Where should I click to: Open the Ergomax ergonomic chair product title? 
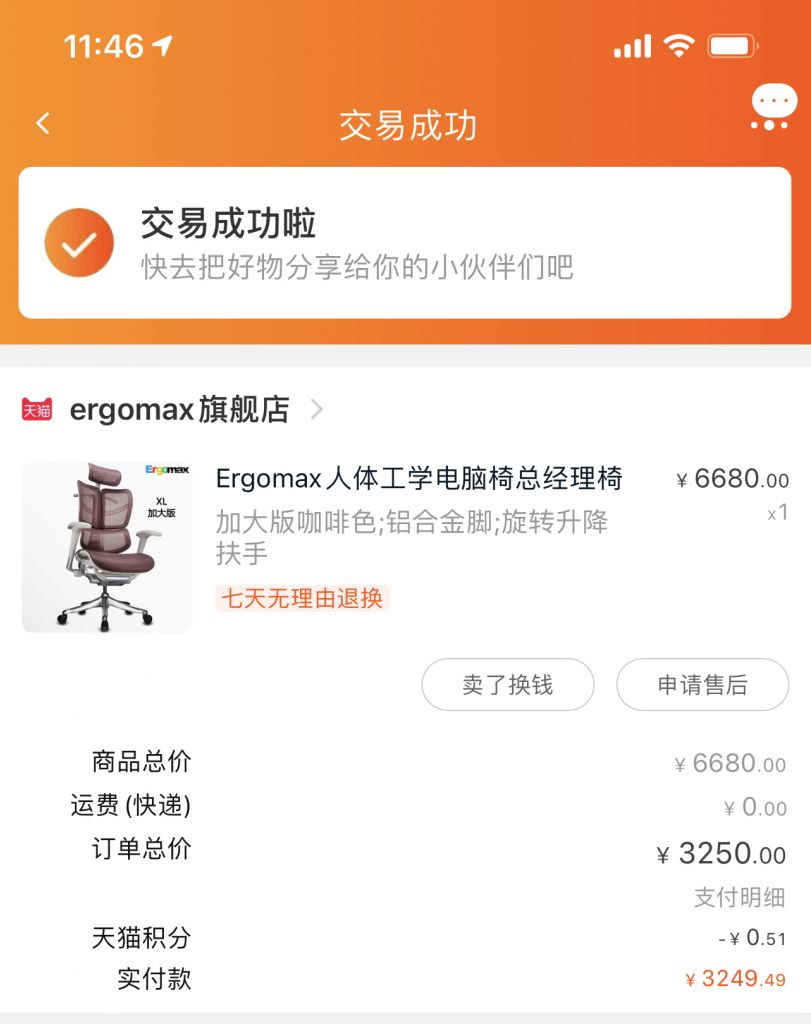[420, 481]
